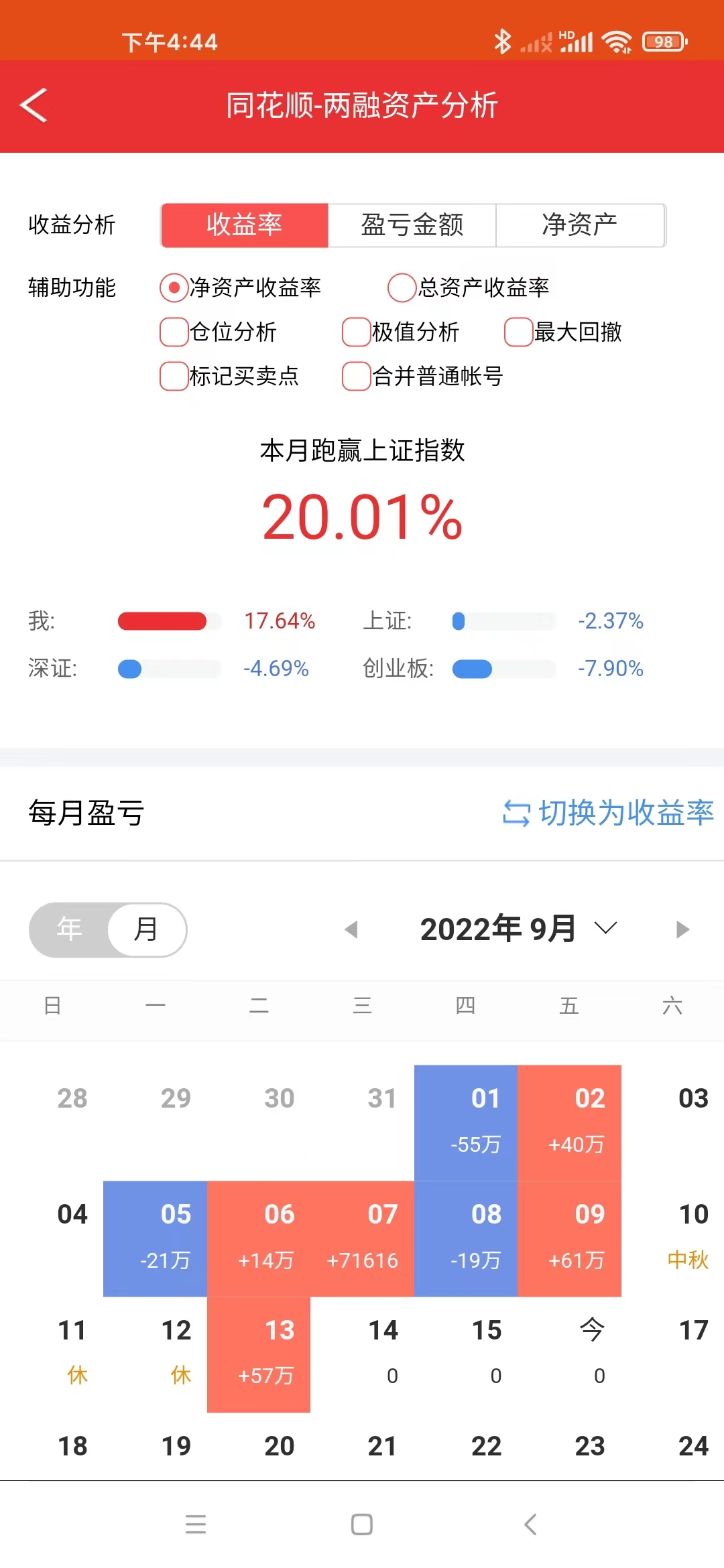Switch calendar view to 年
The image size is (724, 1568).
tap(70, 929)
